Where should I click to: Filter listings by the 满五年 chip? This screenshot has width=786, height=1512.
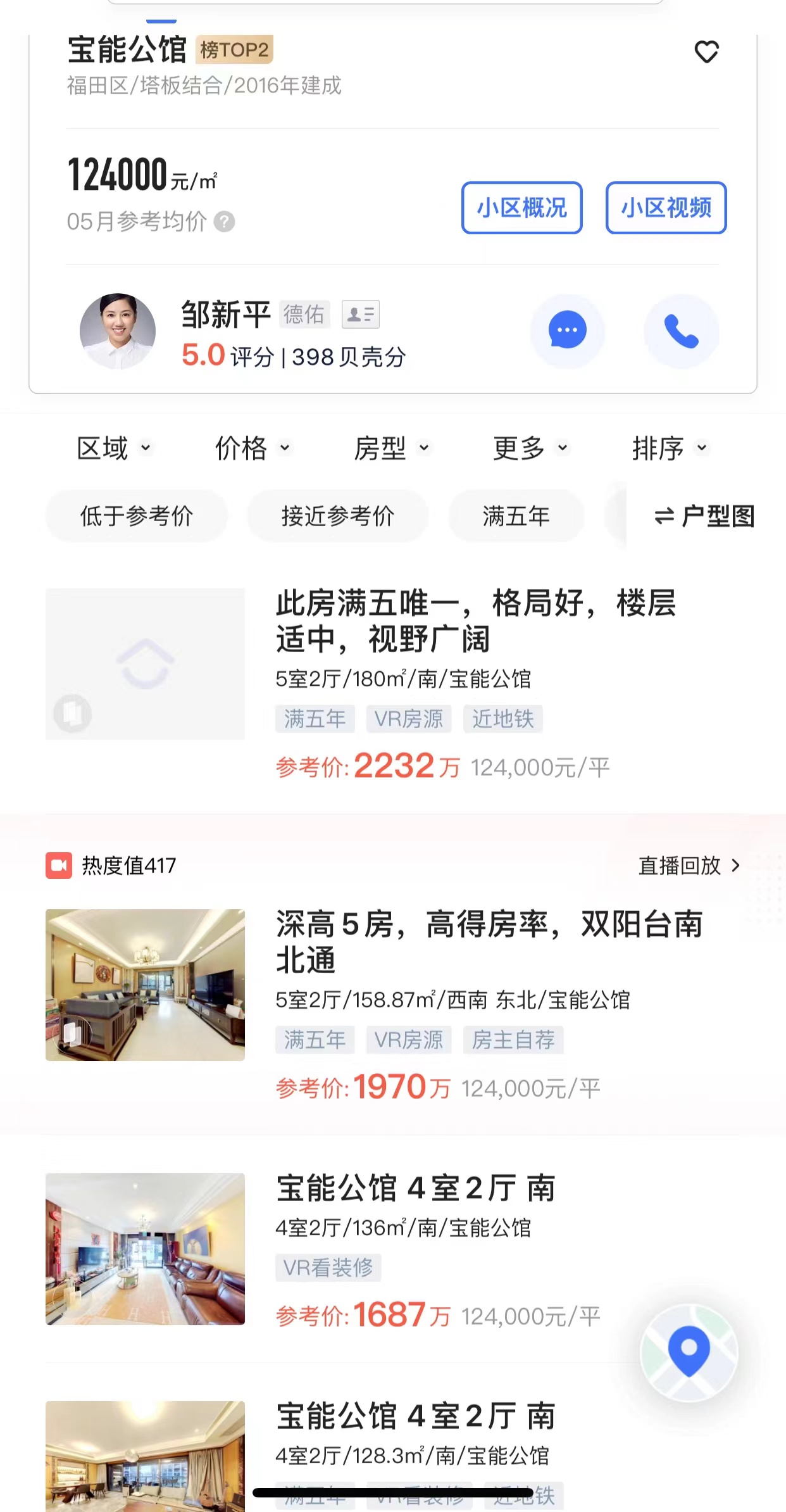pyautogui.click(x=516, y=516)
